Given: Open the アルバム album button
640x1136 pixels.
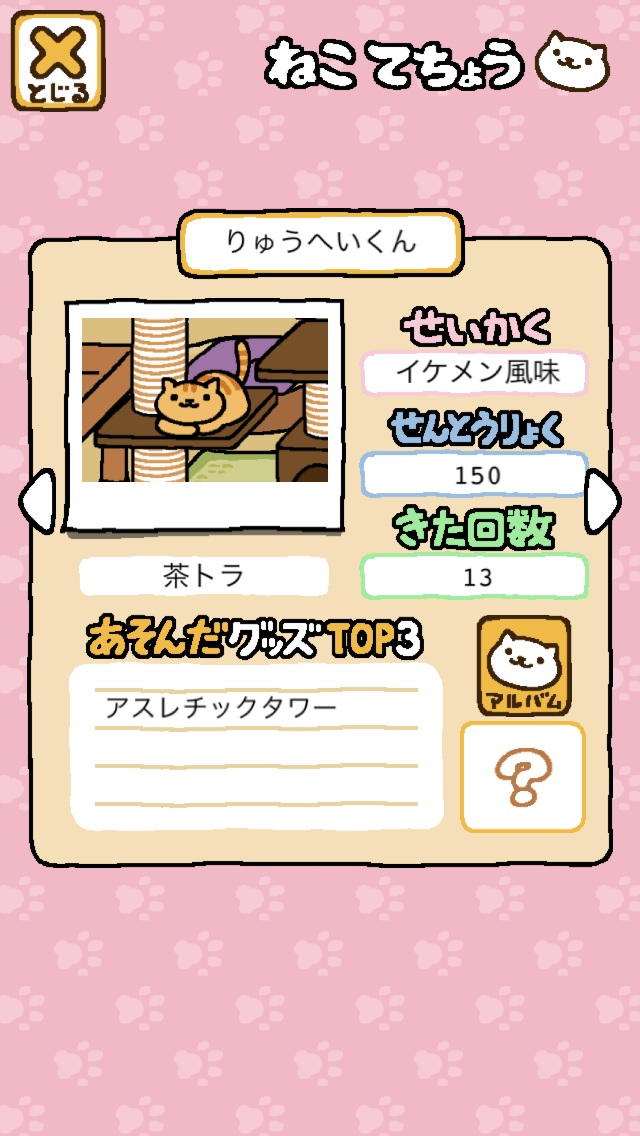Looking at the screenshot, I should click(x=524, y=666).
